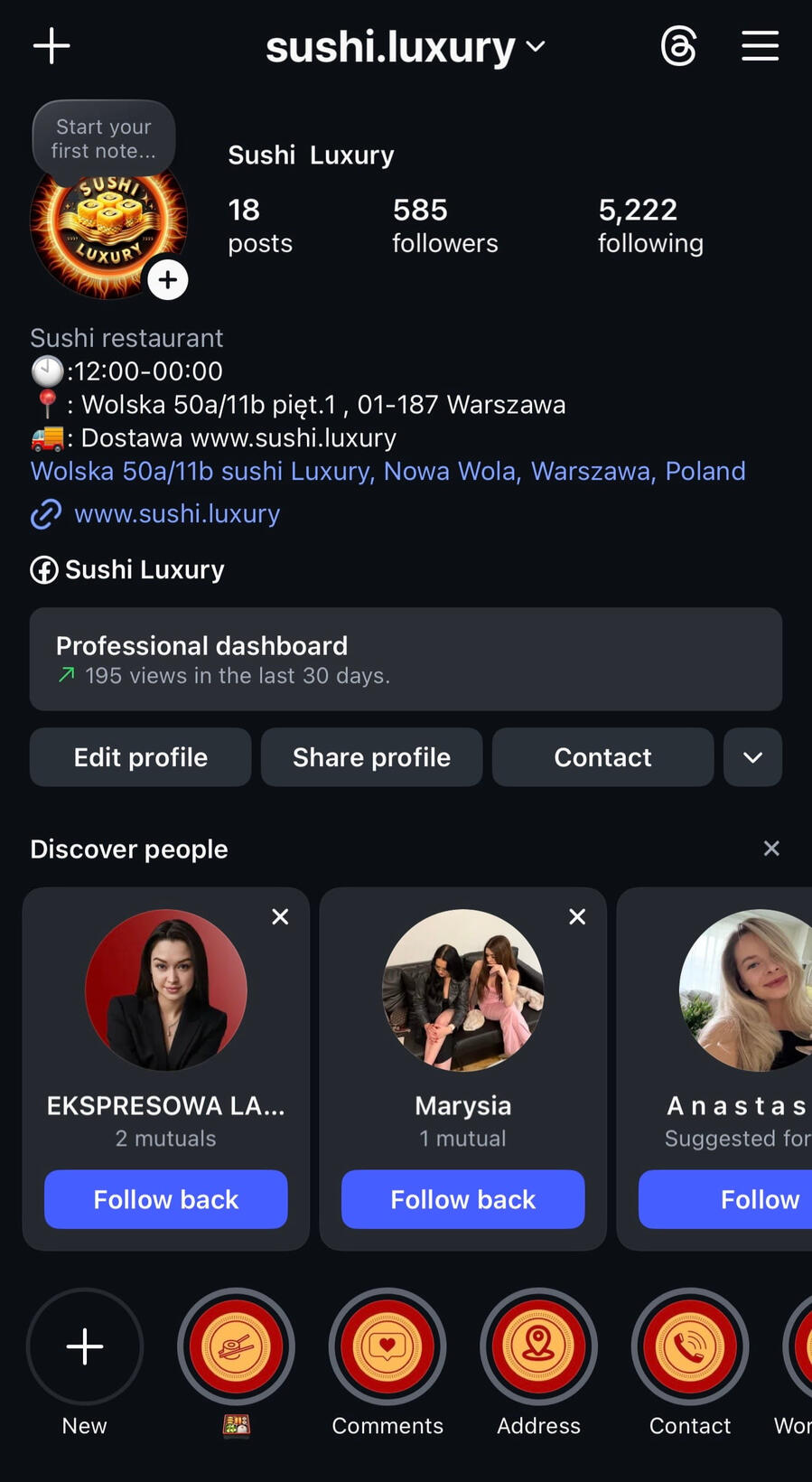View the 585 followers list

(x=444, y=226)
